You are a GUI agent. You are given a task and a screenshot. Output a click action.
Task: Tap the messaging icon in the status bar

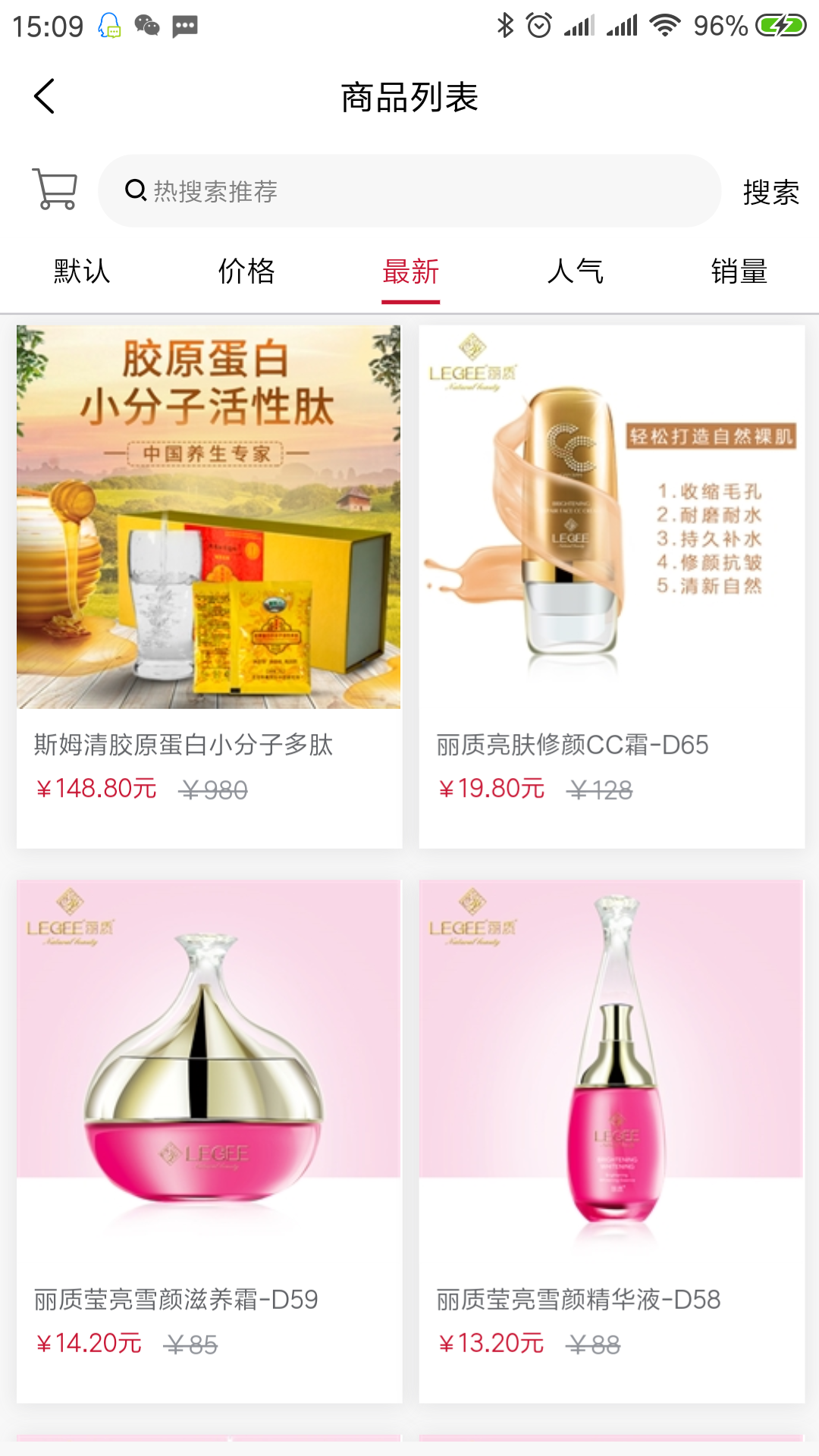click(x=187, y=27)
